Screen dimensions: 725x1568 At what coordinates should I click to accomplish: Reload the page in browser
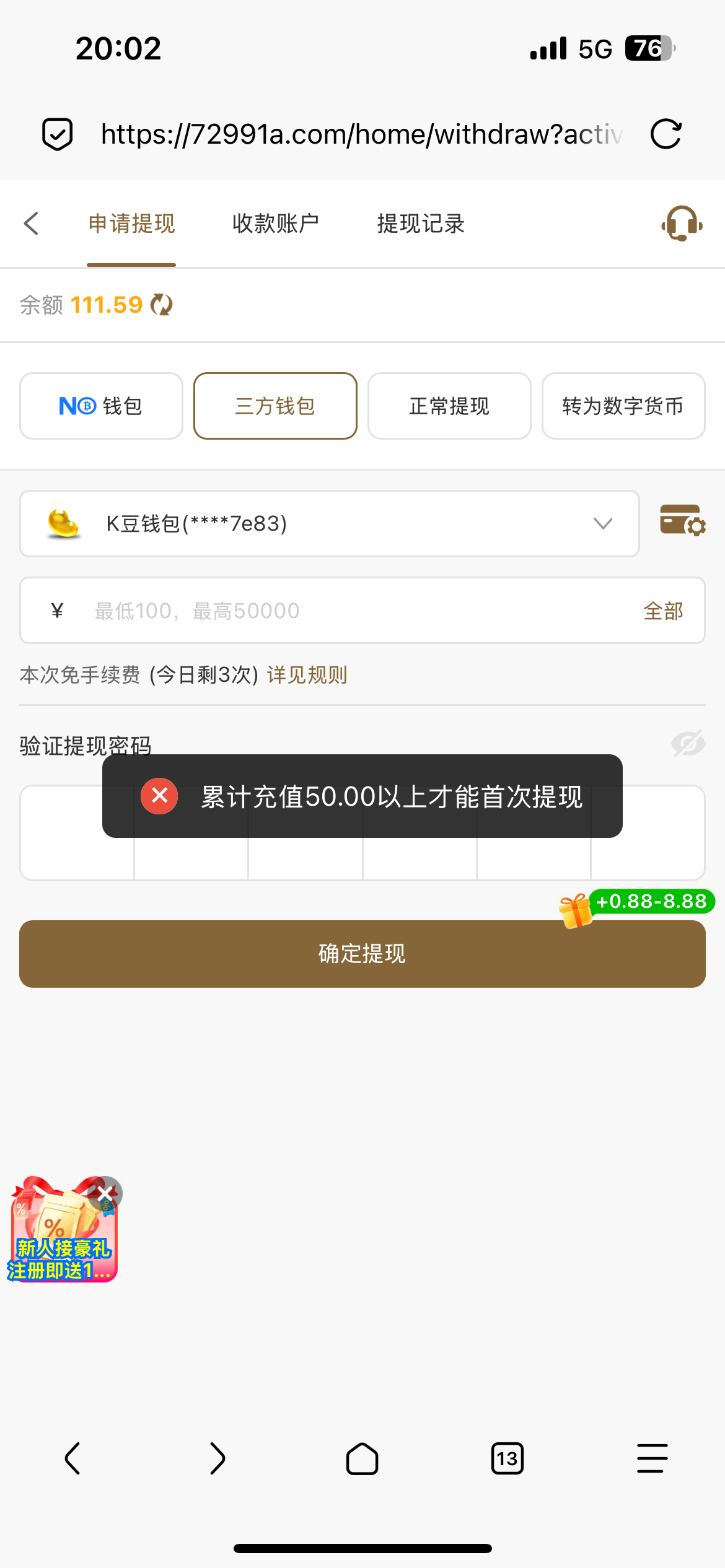pos(666,134)
